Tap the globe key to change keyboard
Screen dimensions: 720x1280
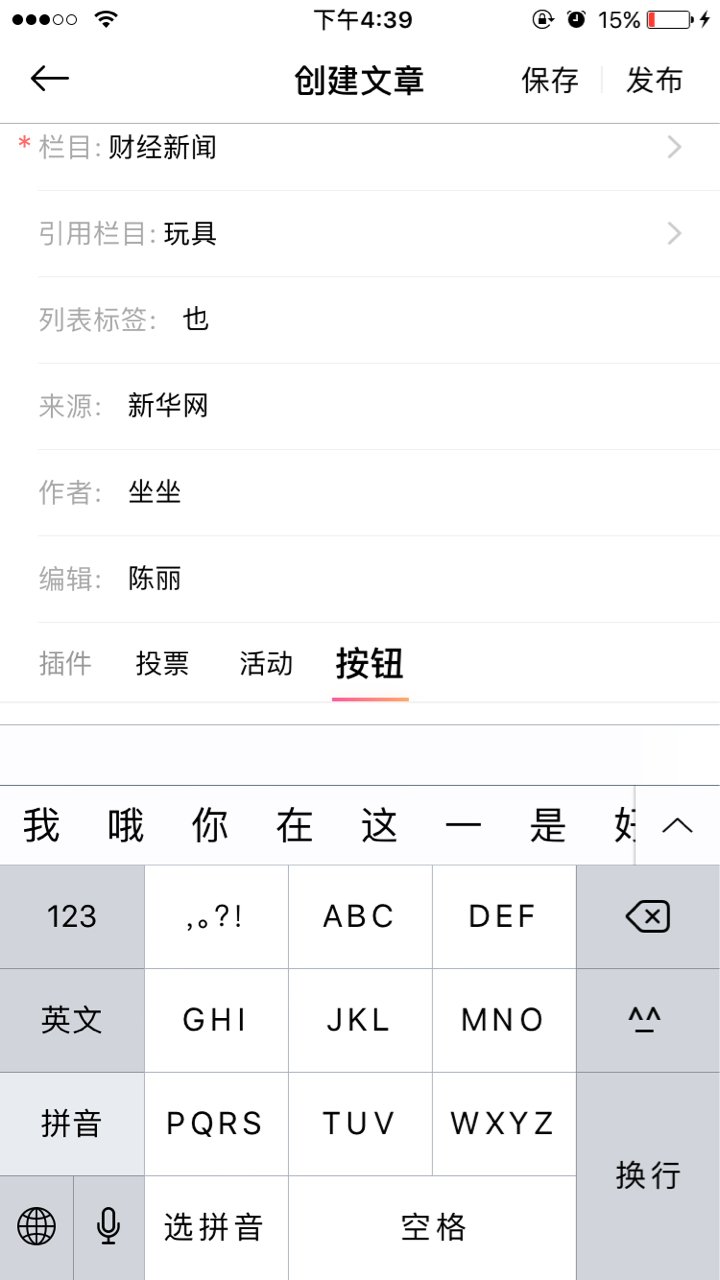[x=36, y=1226]
